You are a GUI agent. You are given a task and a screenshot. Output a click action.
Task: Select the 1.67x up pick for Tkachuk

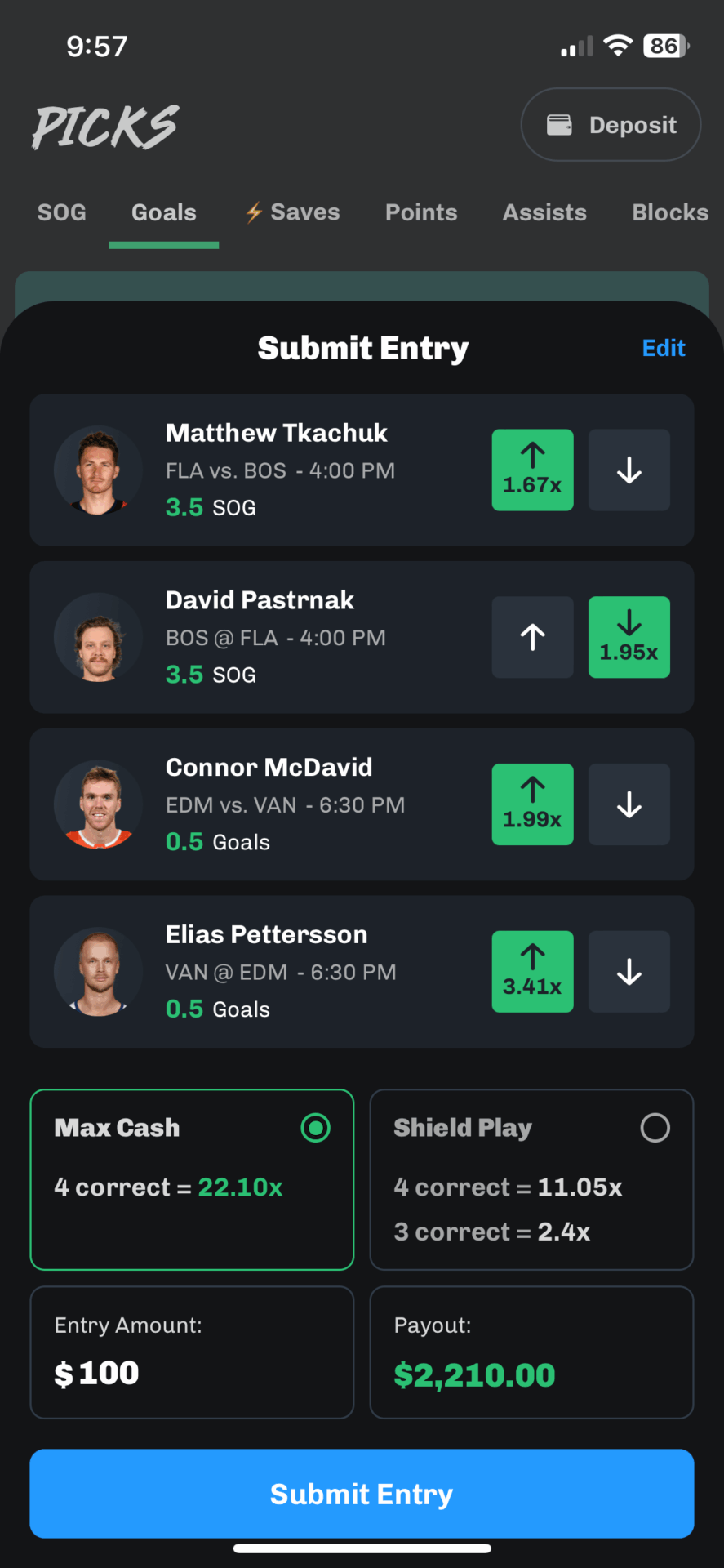tap(532, 470)
